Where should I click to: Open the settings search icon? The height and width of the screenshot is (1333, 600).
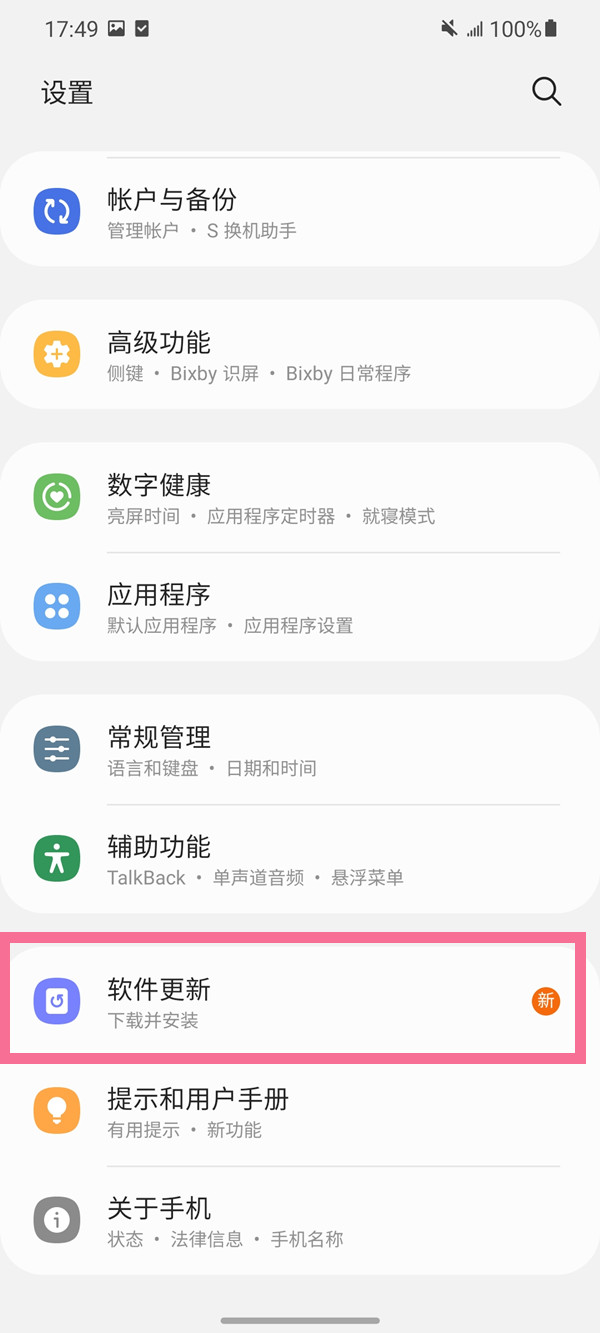click(x=546, y=92)
